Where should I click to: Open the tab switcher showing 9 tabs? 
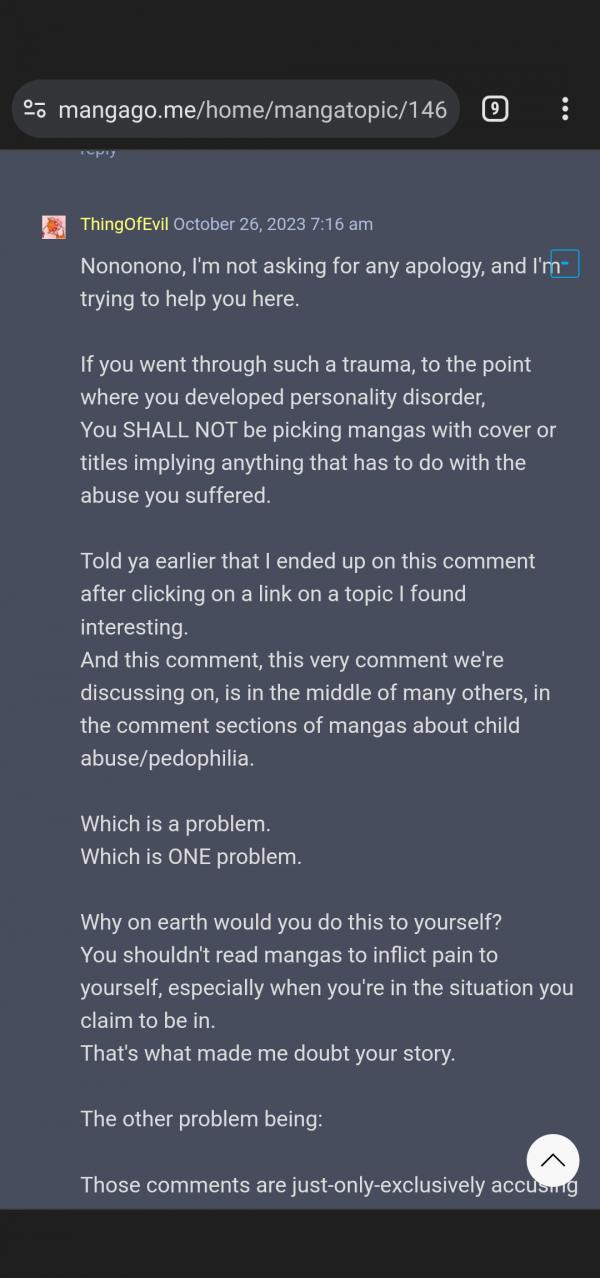pos(494,109)
